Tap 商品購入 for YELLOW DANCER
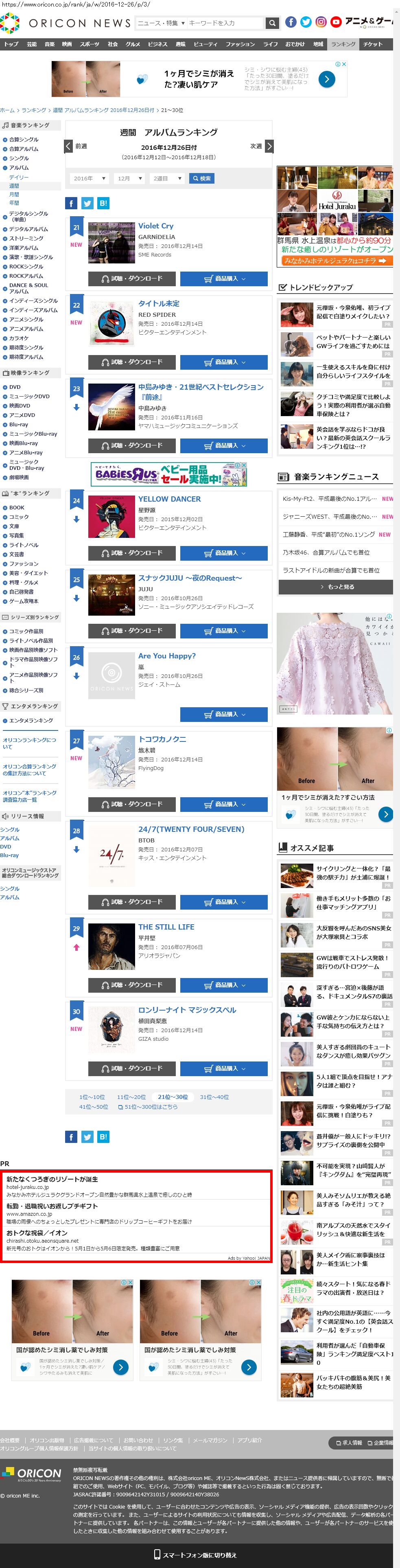The height and width of the screenshot is (1568, 400). (224, 553)
